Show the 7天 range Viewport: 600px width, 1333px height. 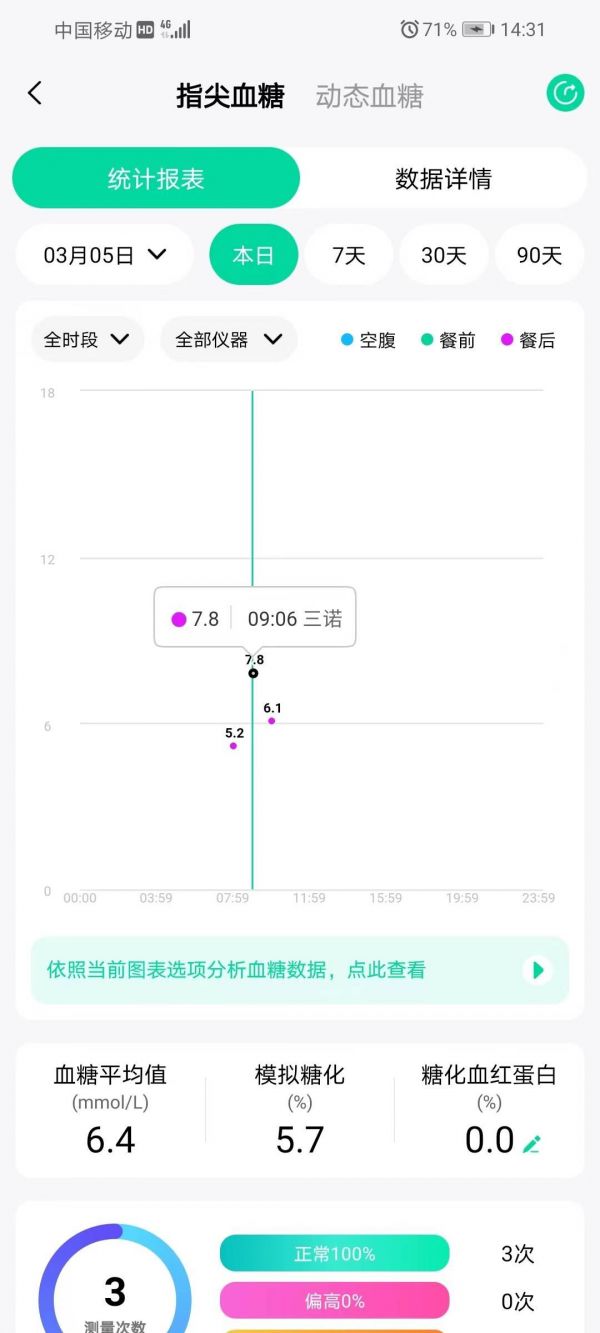tap(348, 255)
